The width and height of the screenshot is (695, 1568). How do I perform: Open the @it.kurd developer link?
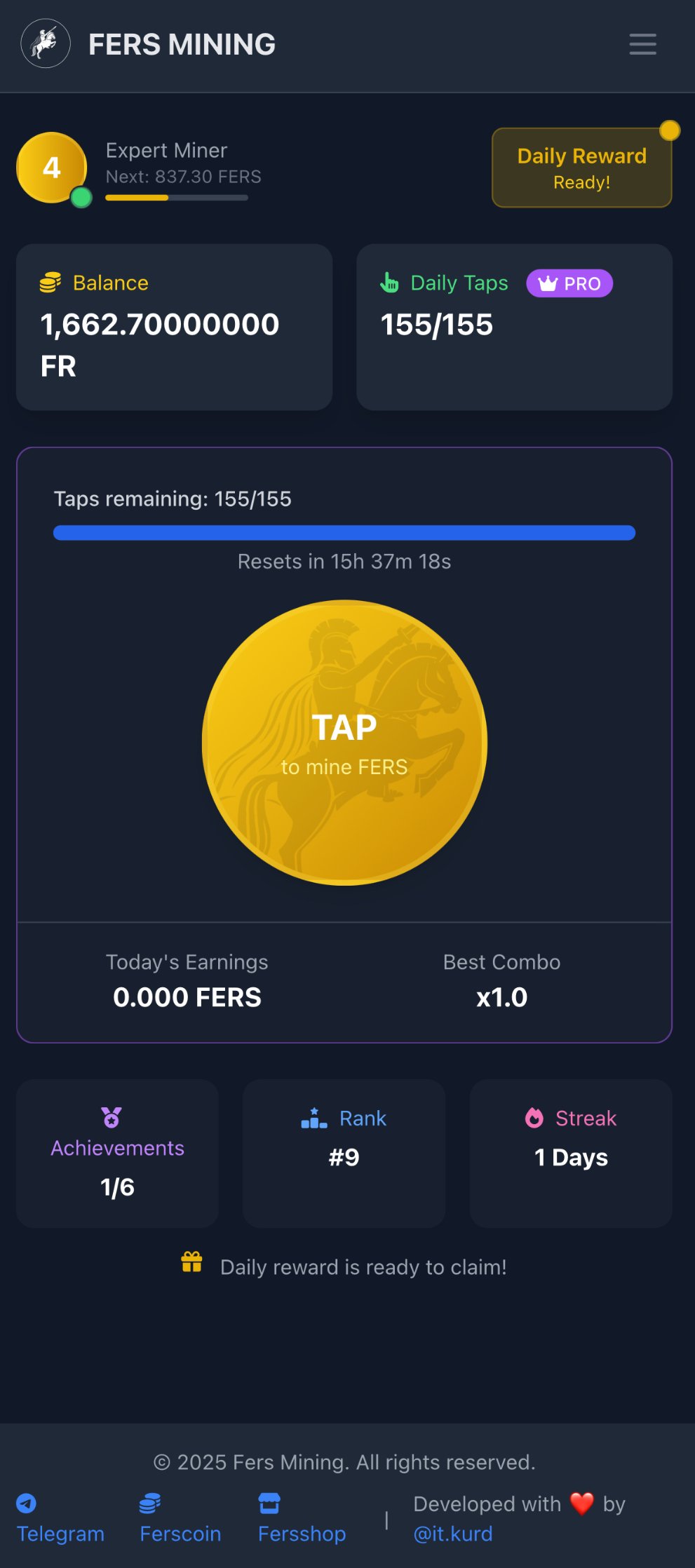click(453, 1534)
